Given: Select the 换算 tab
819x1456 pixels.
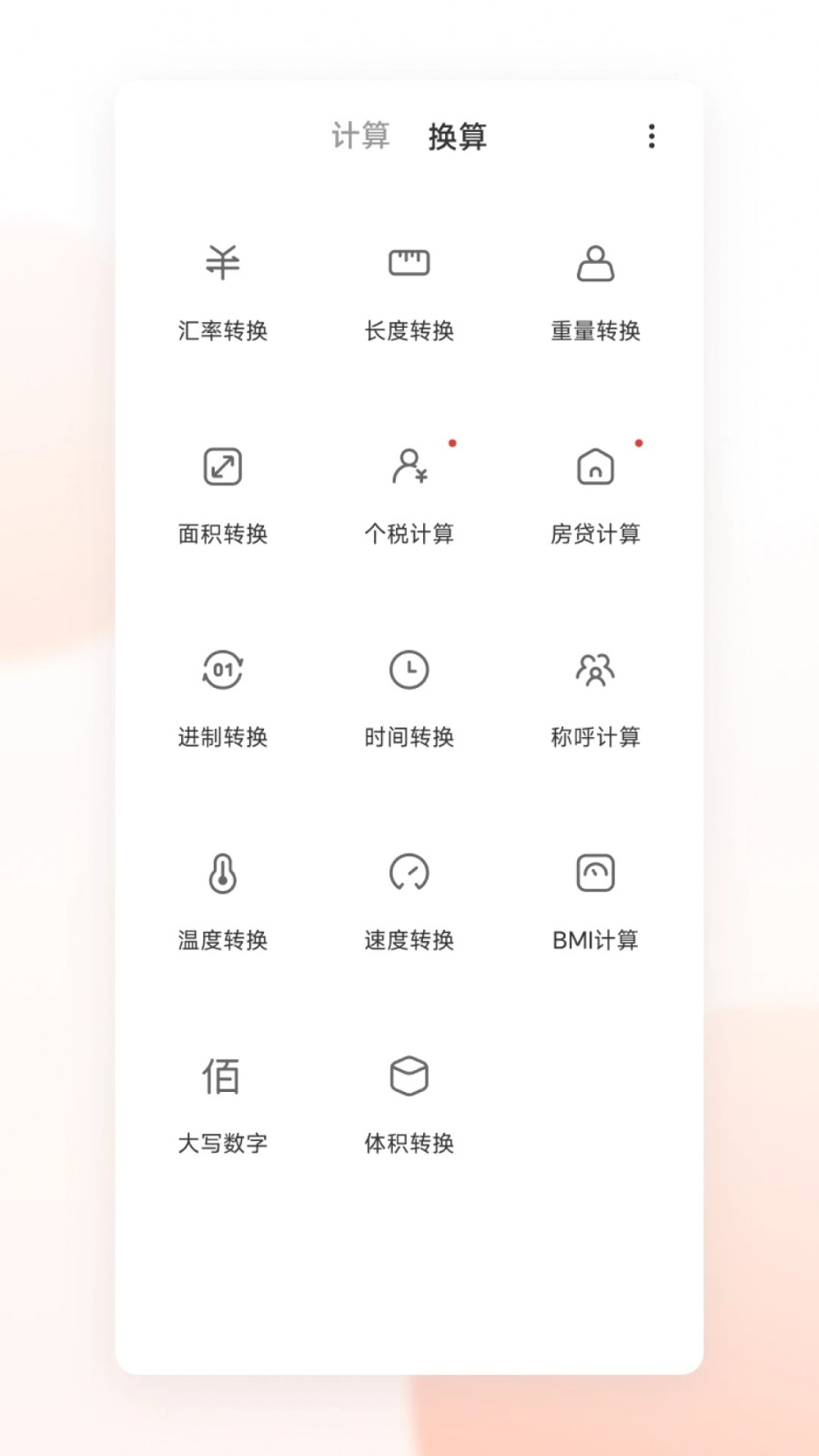Looking at the screenshot, I should coord(457,136).
